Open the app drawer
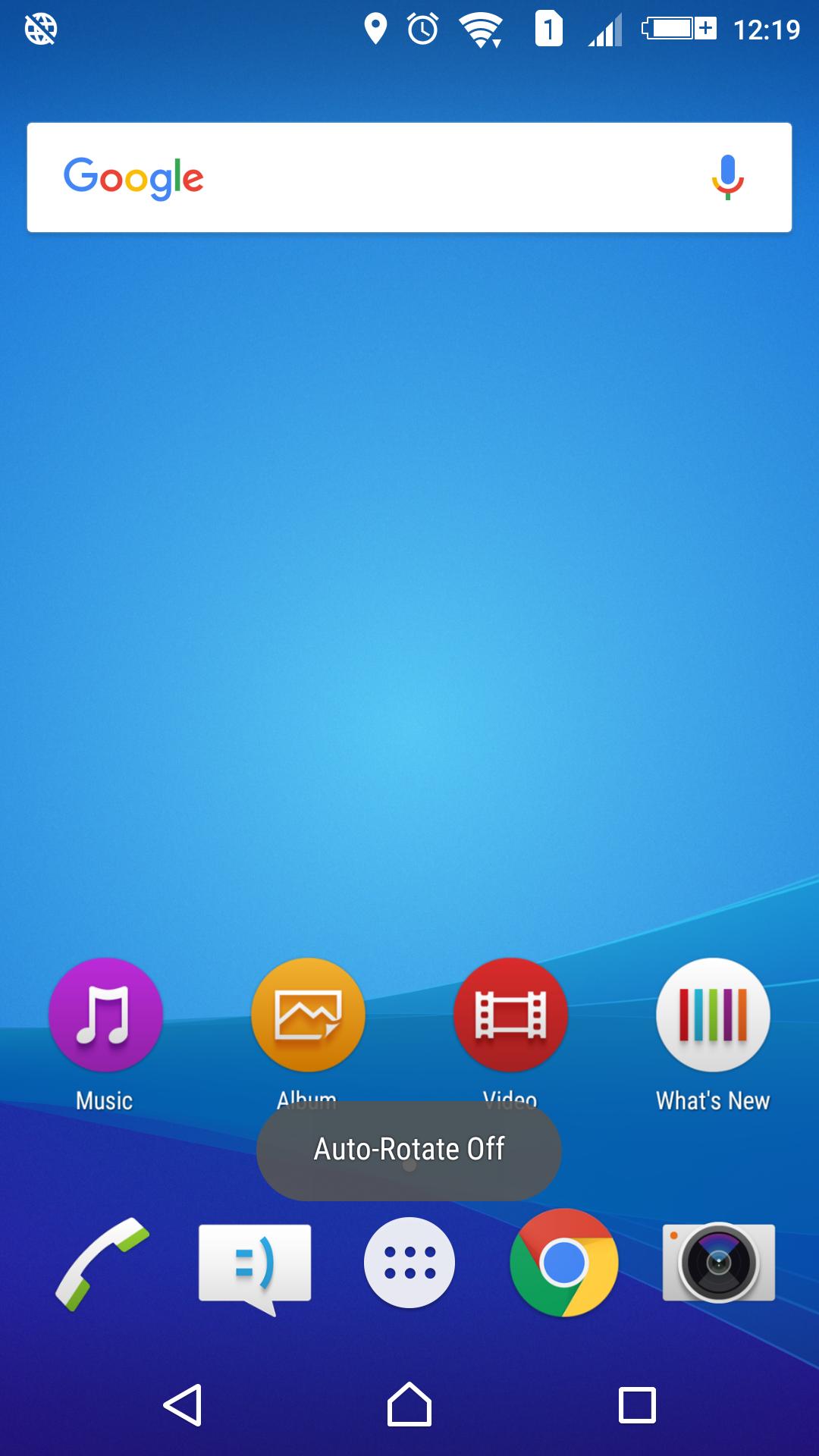 tap(409, 1263)
